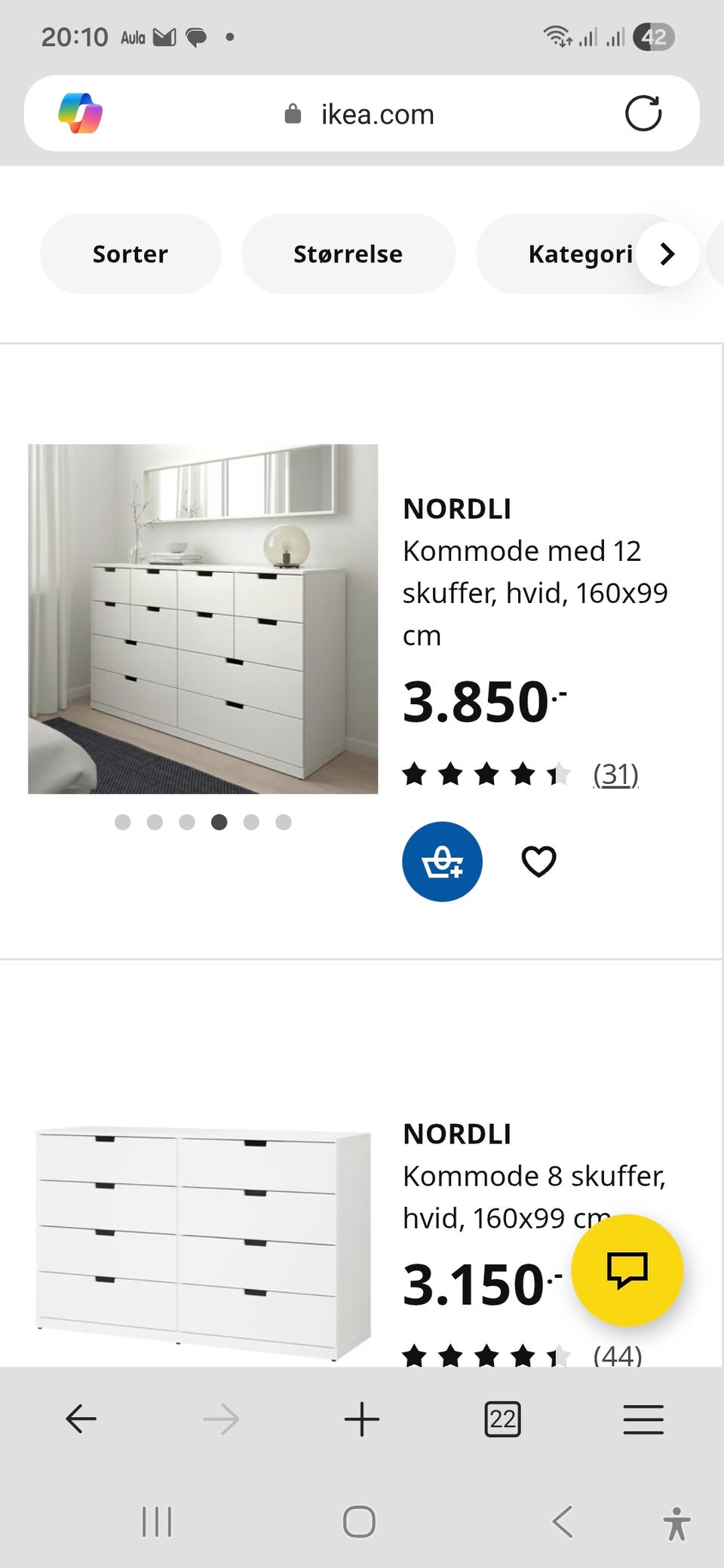Open the browser menu via hamburger icon

(x=643, y=1419)
